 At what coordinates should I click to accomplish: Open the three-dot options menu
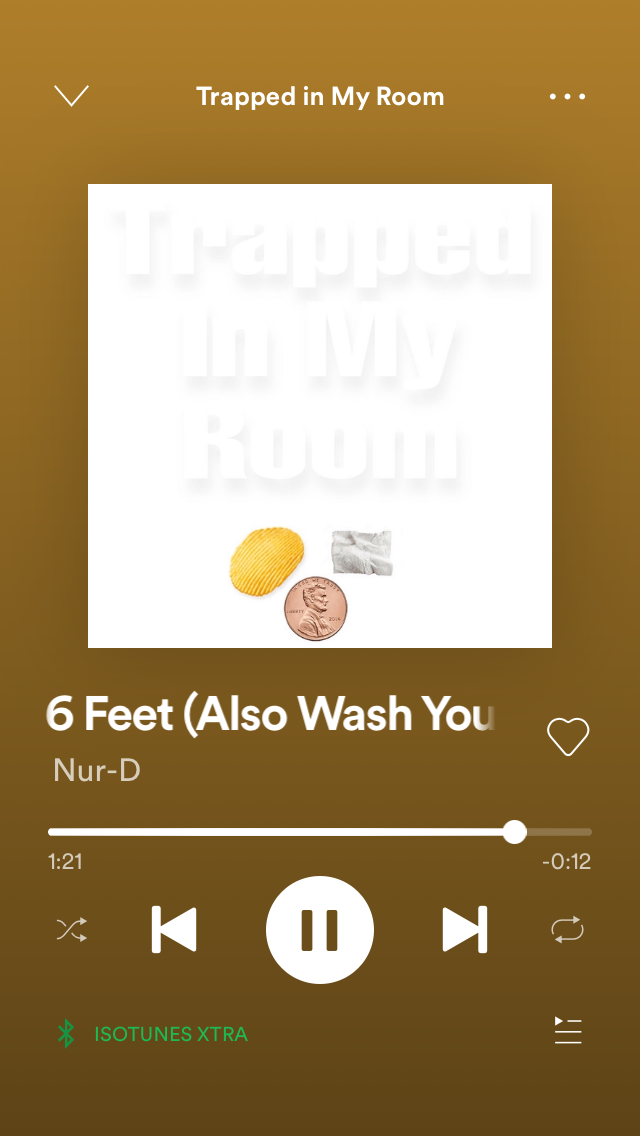567,97
